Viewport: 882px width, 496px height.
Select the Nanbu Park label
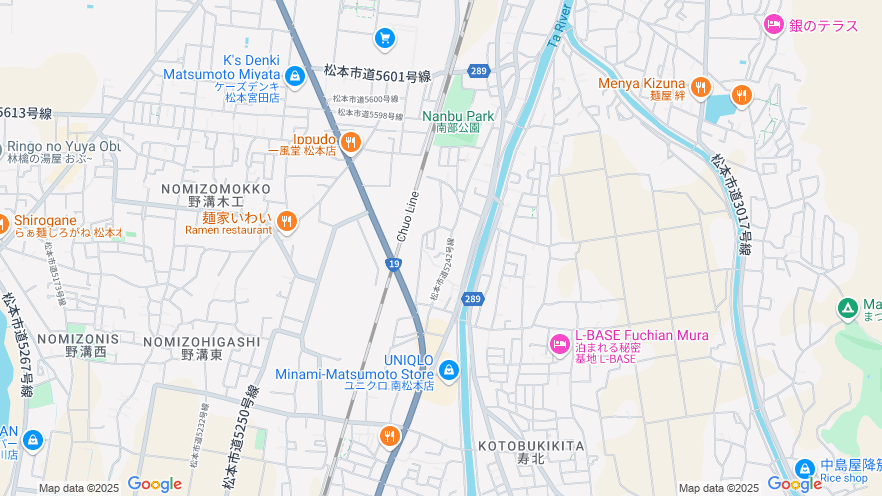click(x=458, y=116)
